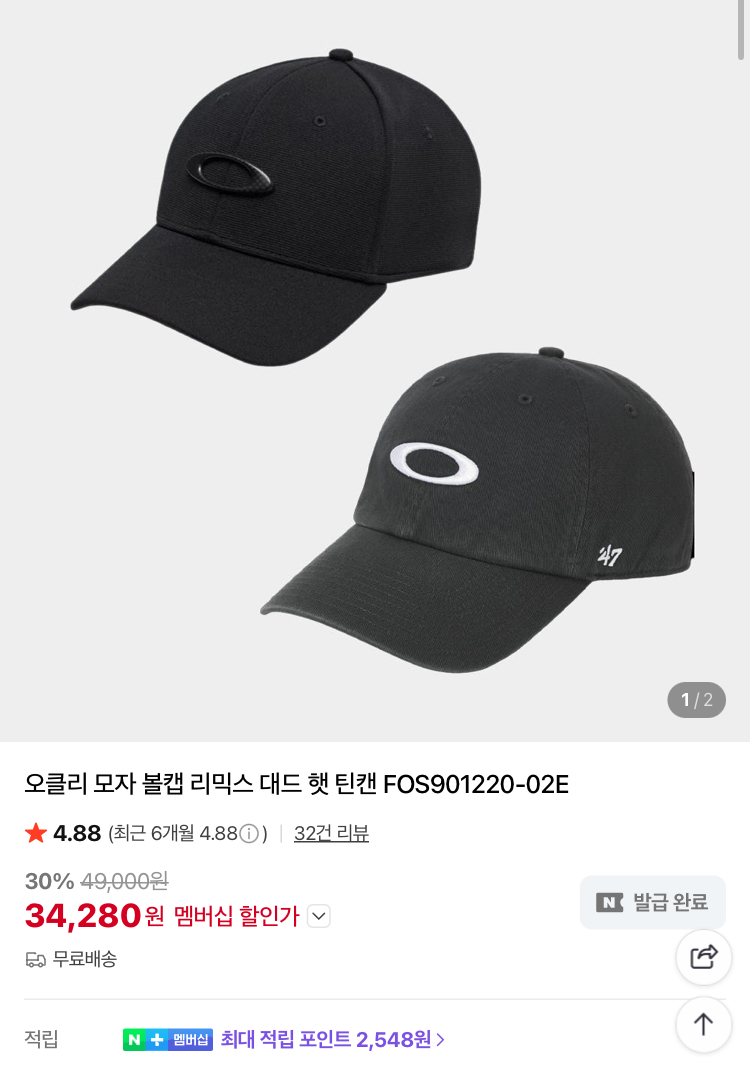Jump back to top of page
750x1067 pixels.
[704, 1024]
